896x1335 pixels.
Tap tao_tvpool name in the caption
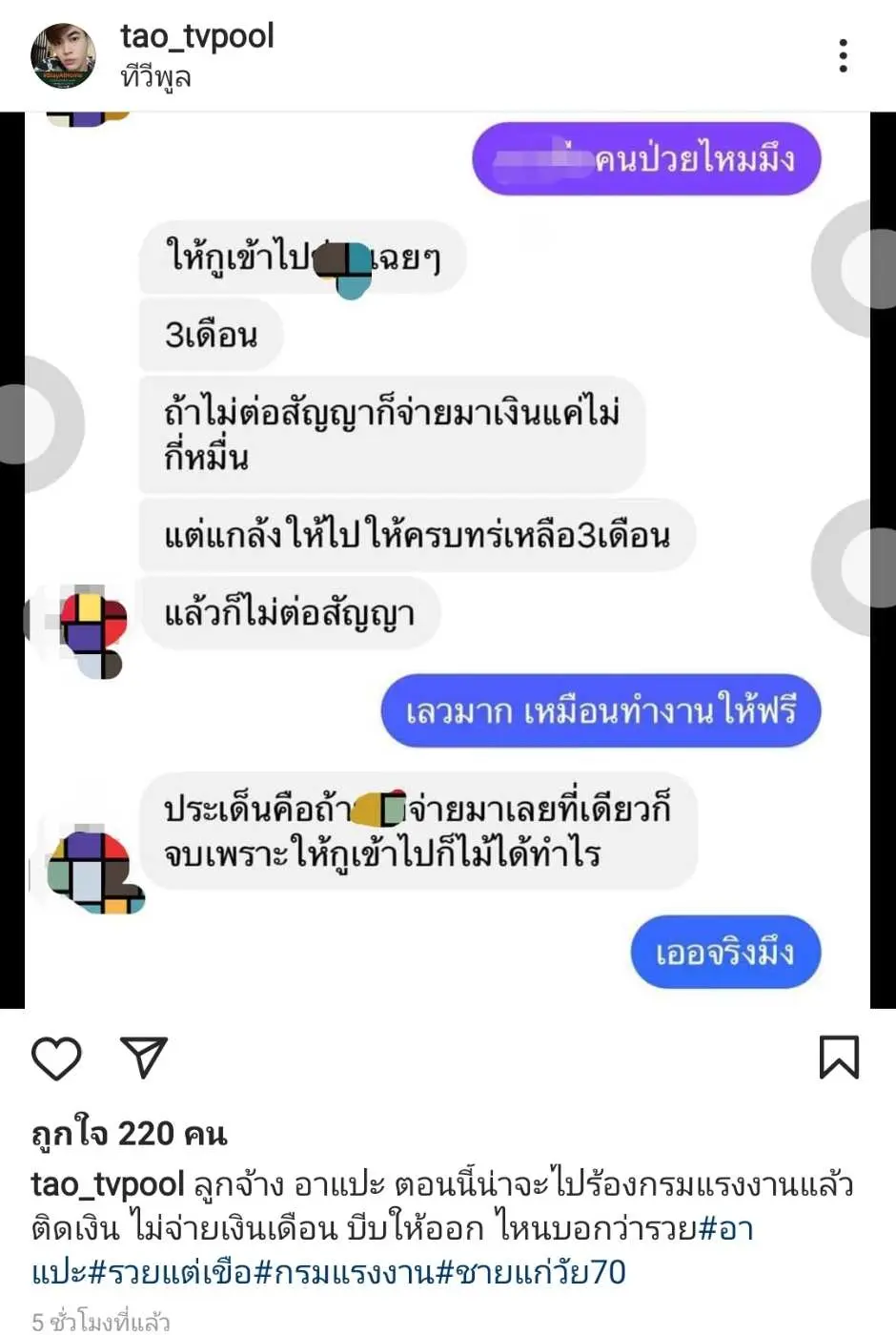coord(107,1184)
